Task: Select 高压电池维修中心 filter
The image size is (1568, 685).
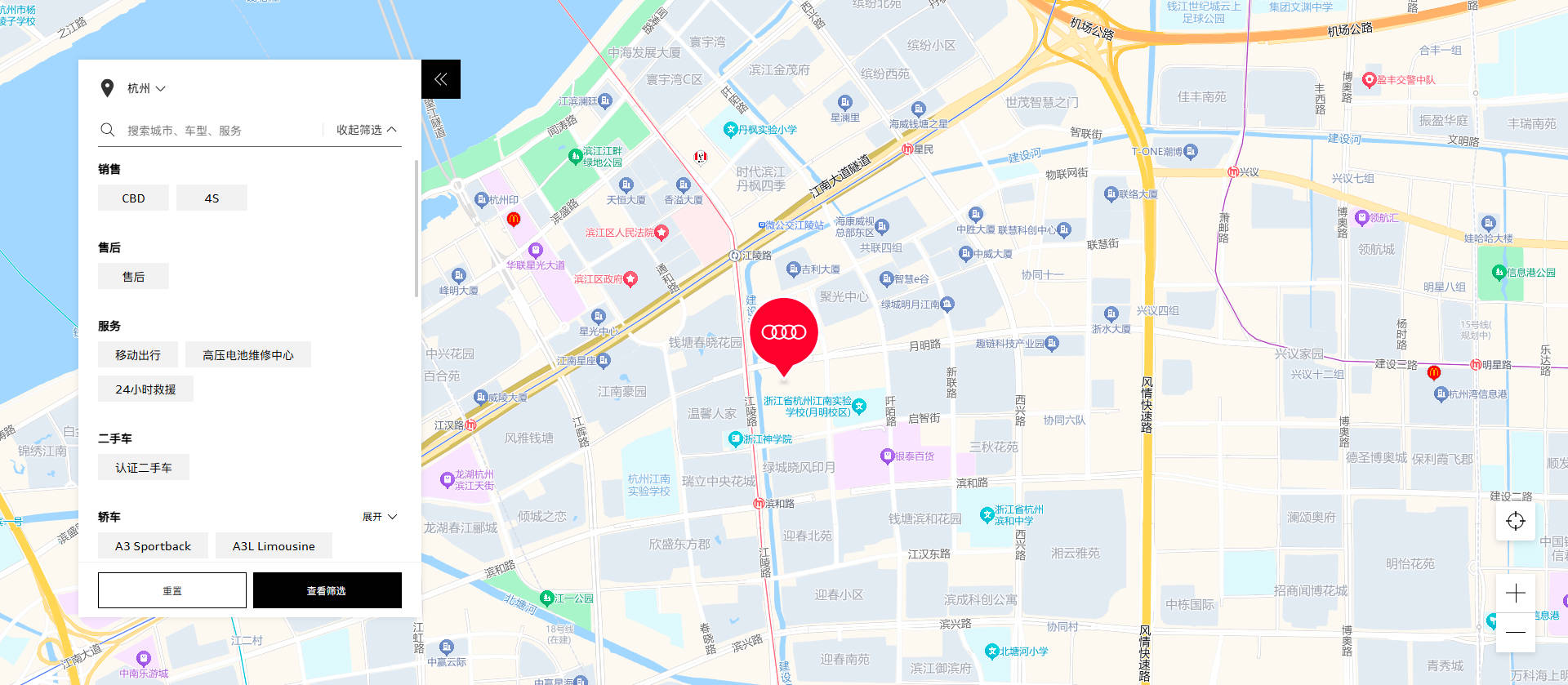Action: [x=247, y=355]
